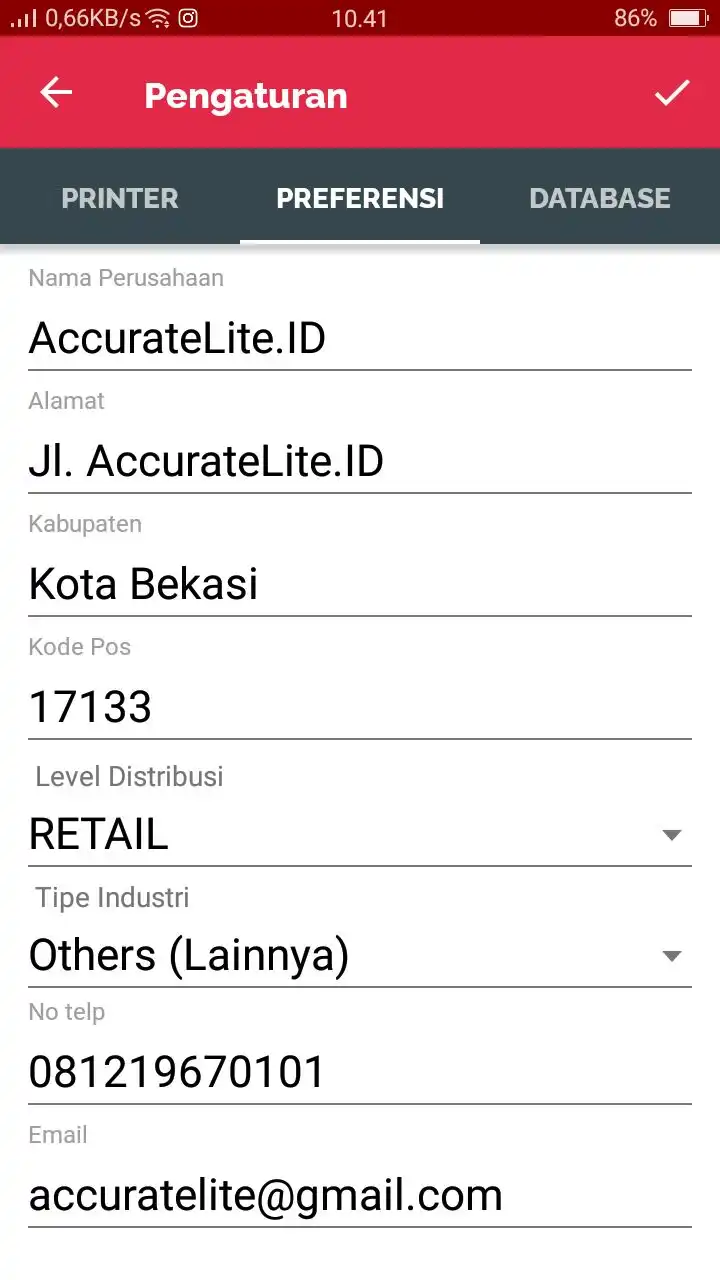The image size is (720, 1280).
Task: Tap the Alamat text field
Action: click(360, 462)
